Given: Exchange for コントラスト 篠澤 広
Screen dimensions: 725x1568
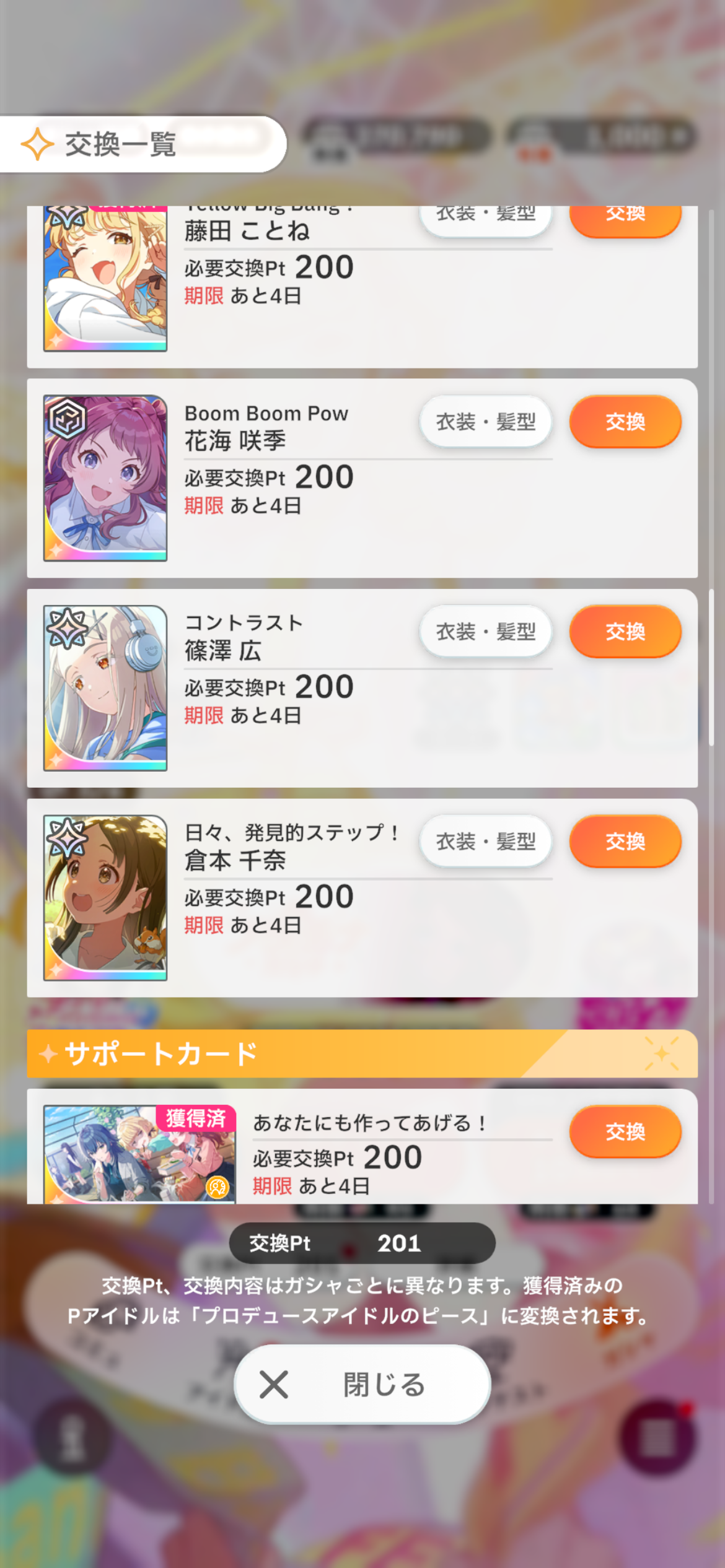Looking at the screenshot, I should tap(625, 632).
